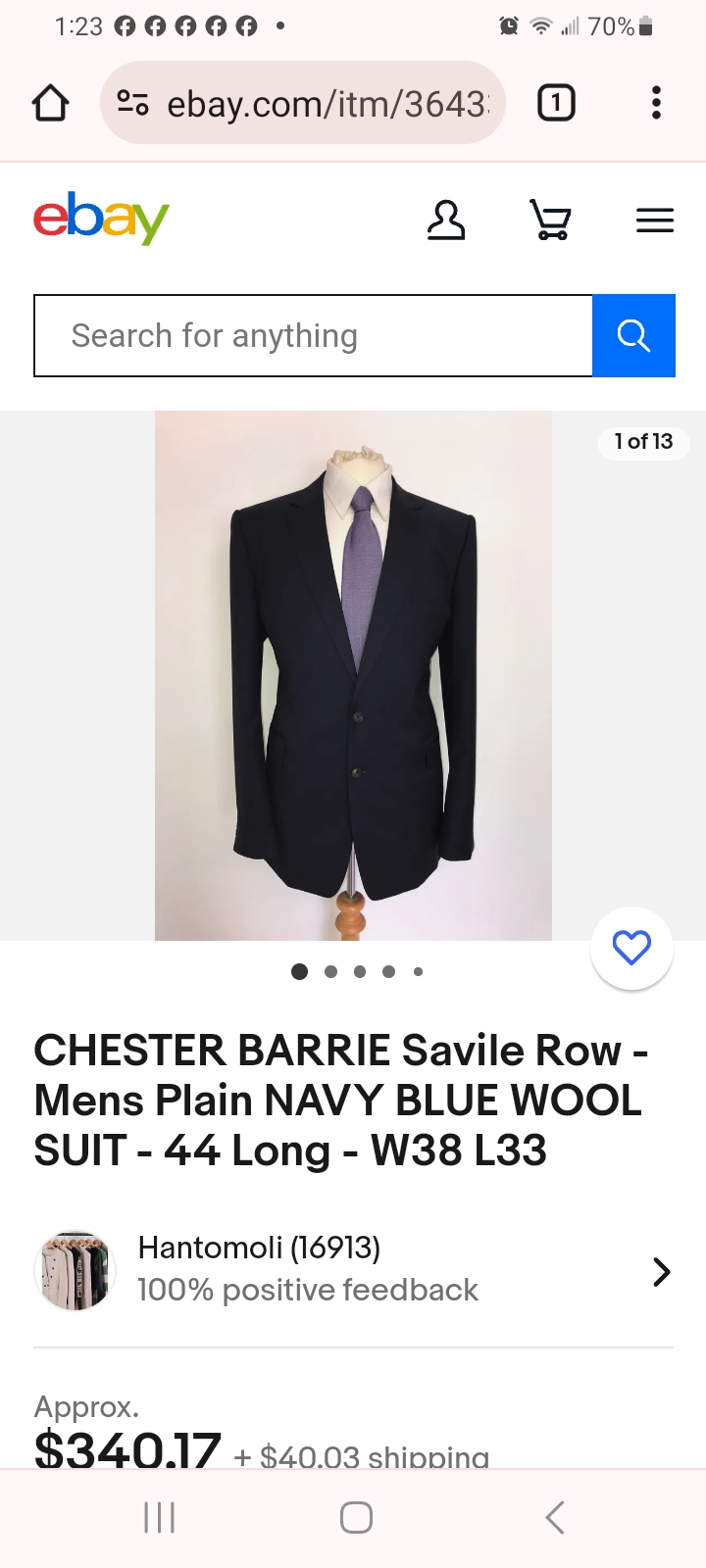Image resolution: width=706 pixels, height=1568 pixels.
Task: Go to the eBay home logo
Action: (101, 219)
